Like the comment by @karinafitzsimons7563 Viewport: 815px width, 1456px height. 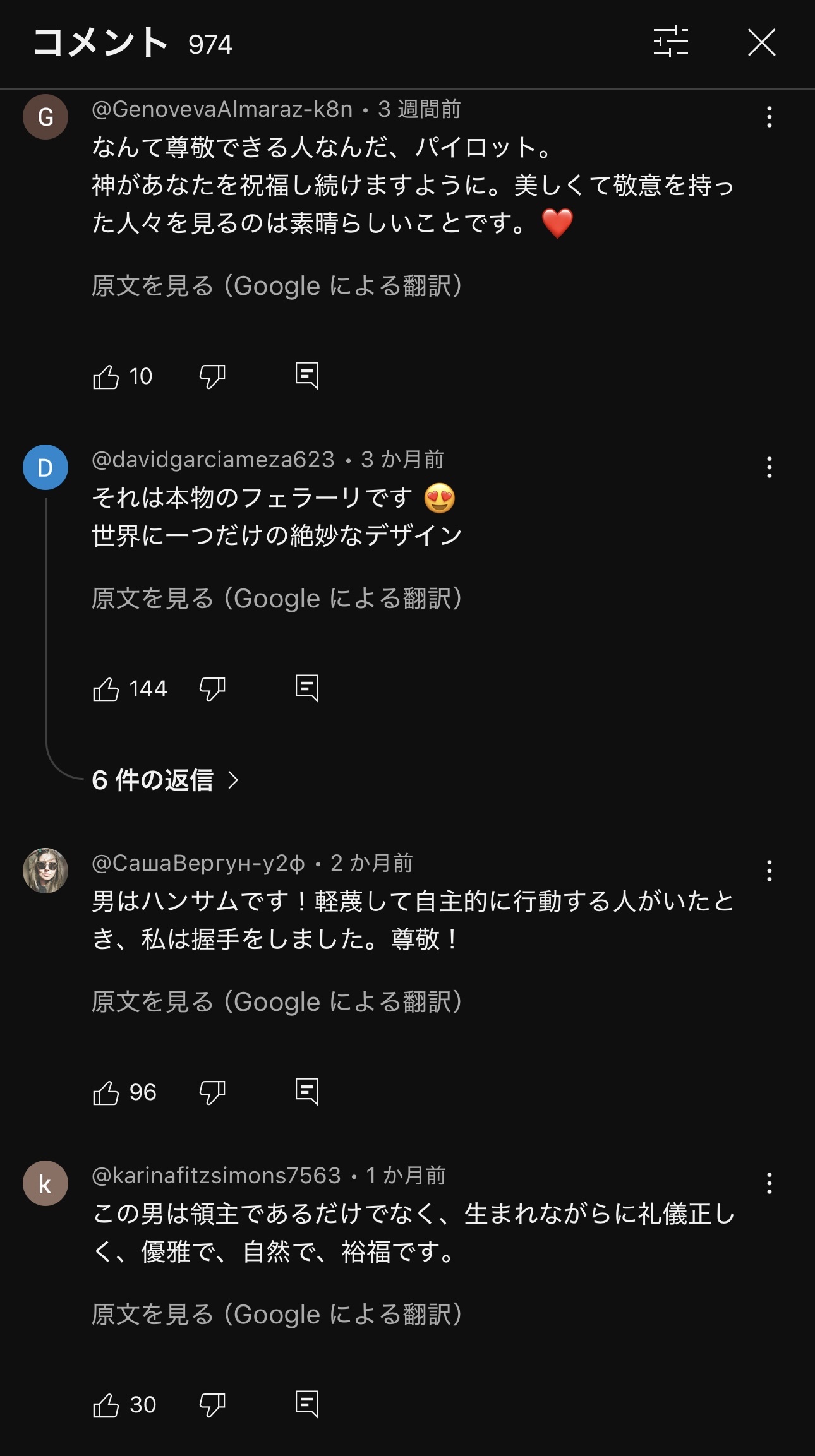[x=106, y=1405]
